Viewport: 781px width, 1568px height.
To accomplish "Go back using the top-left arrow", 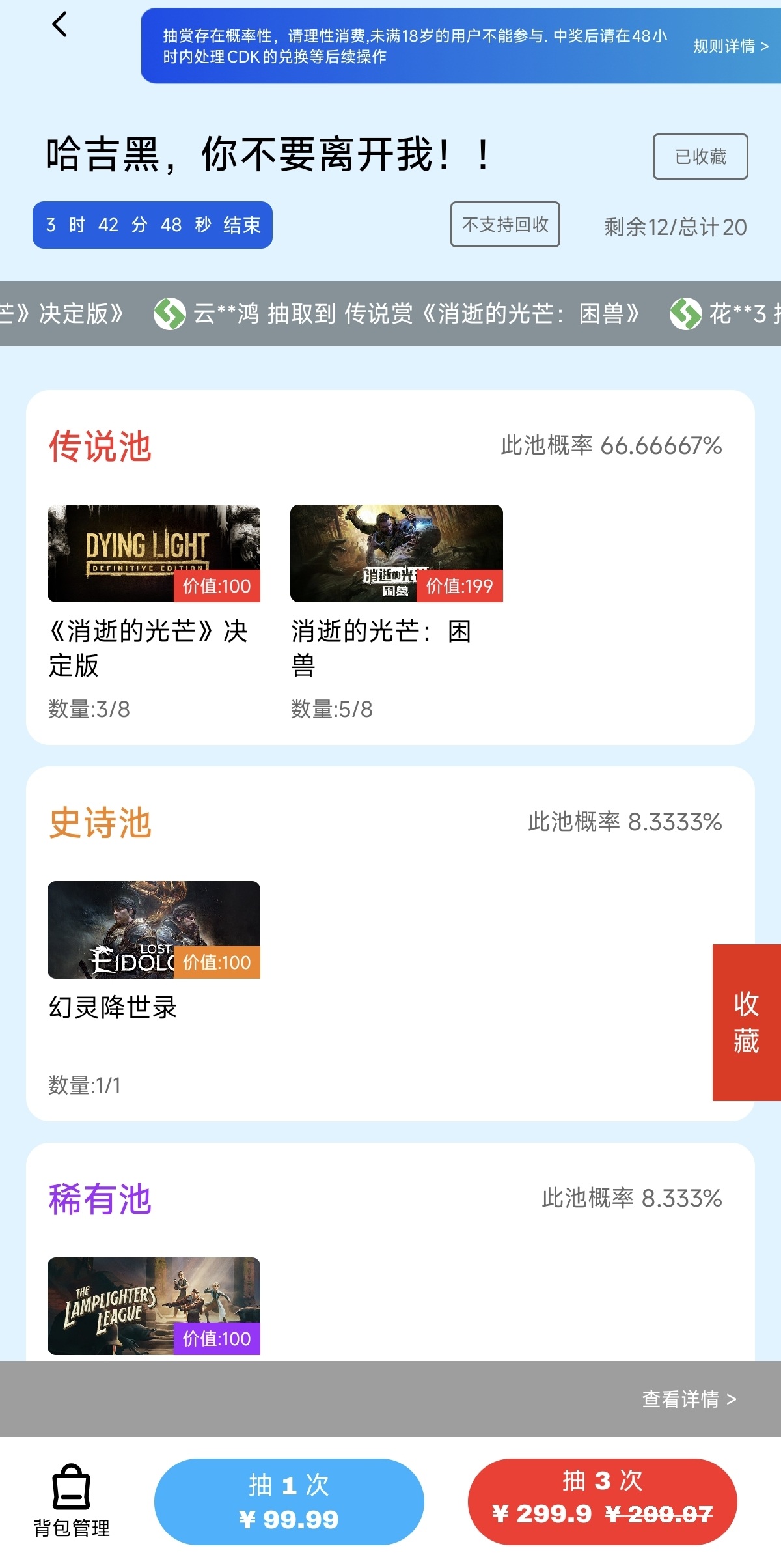I will click(59, 25).
